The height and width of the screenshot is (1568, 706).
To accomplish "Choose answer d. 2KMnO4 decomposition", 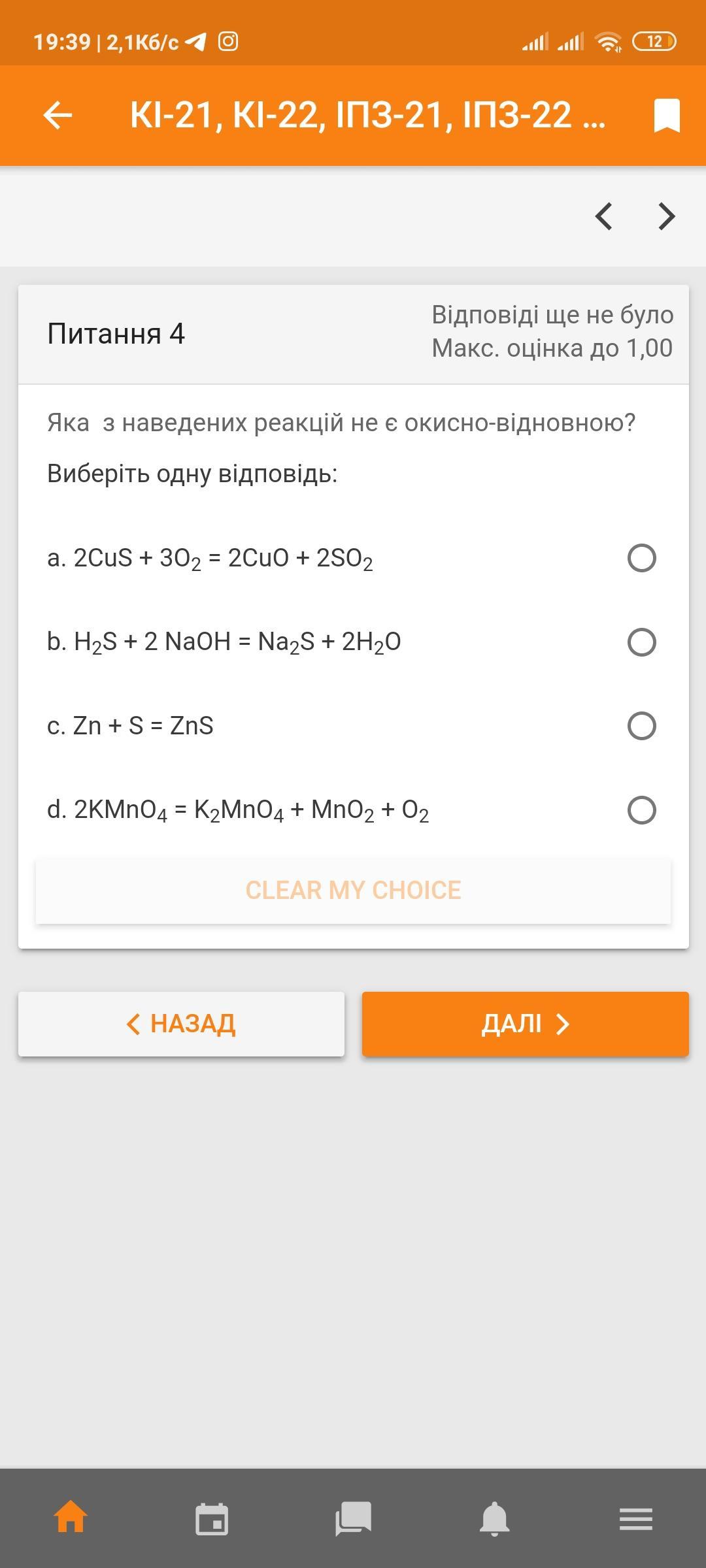I will pos(641,810).
